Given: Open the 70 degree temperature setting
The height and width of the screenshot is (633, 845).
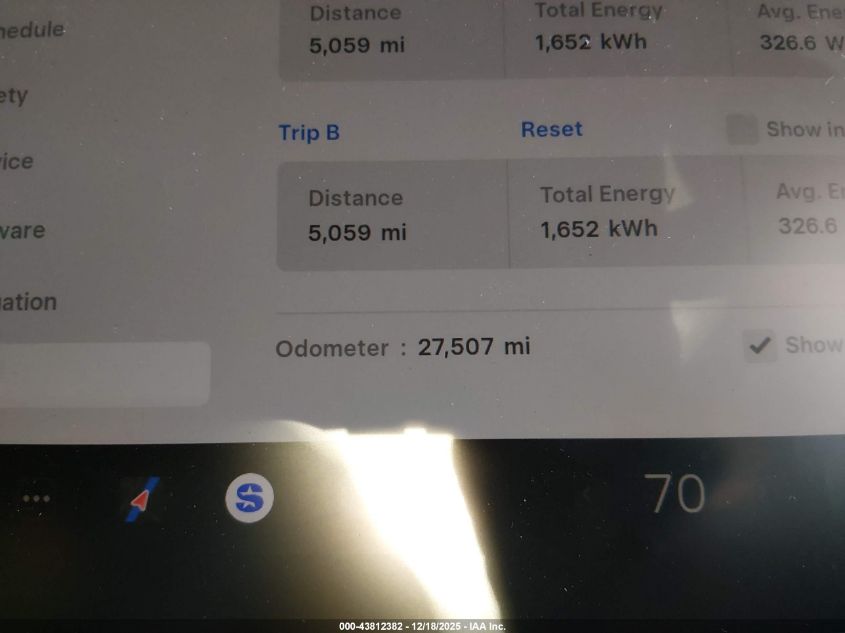Looking at the screenshot, I should tap(674, 494).
